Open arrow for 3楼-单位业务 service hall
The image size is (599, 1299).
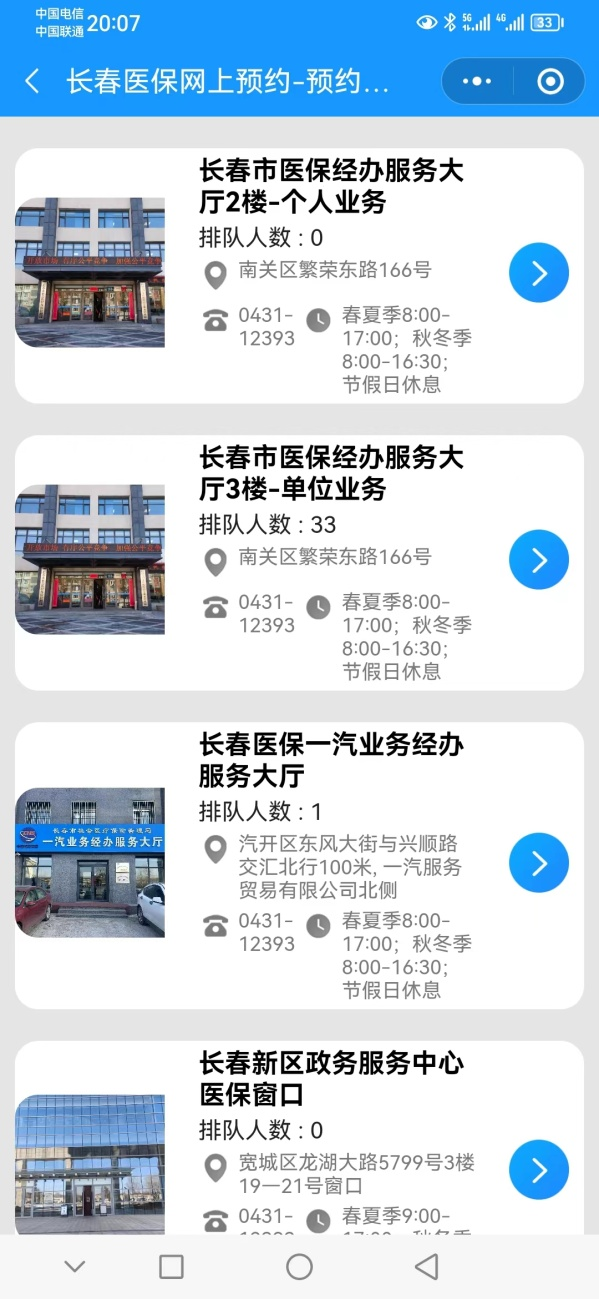[x=539, y=559]
